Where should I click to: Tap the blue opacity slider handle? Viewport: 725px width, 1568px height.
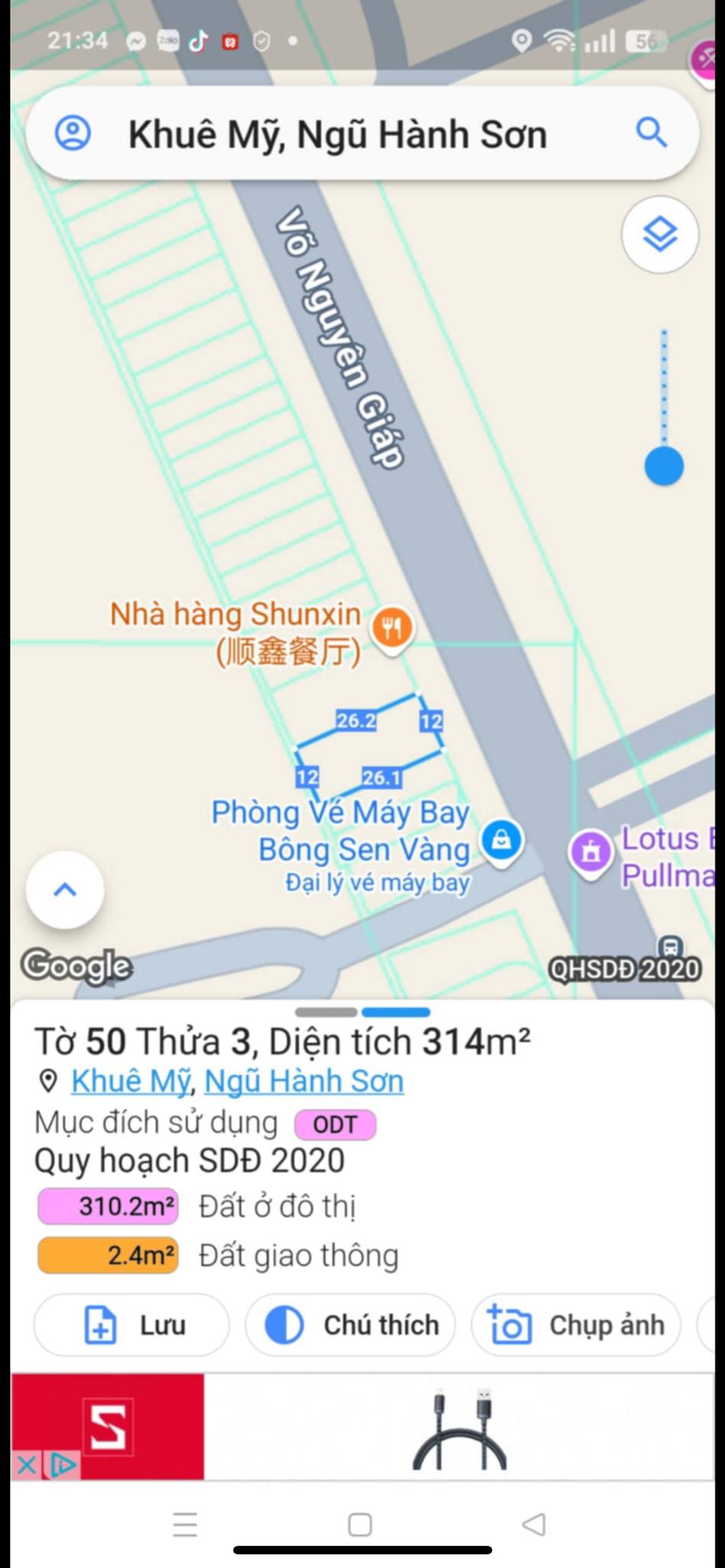point(664,466)
